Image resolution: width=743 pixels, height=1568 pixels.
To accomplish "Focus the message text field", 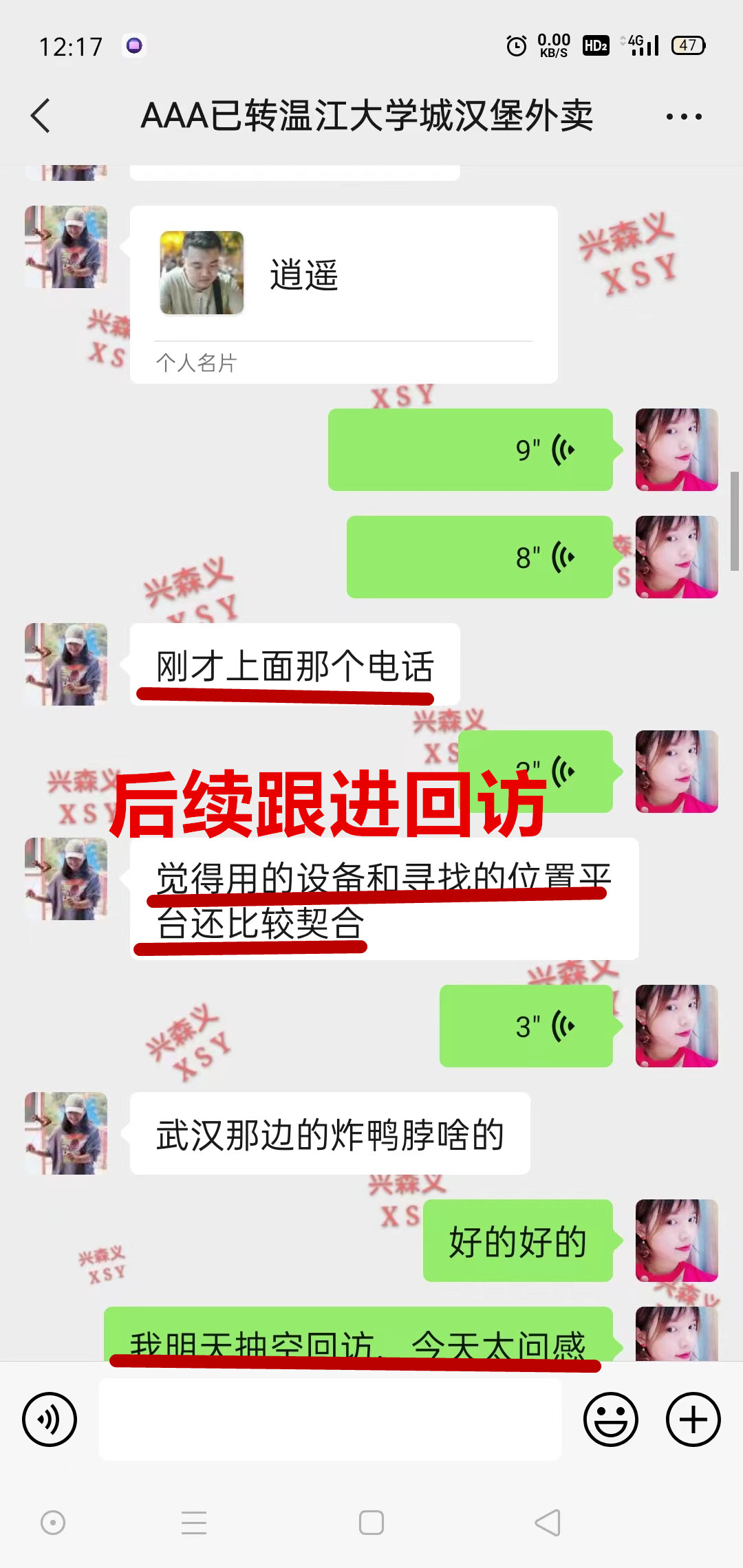I will 330,1419.
